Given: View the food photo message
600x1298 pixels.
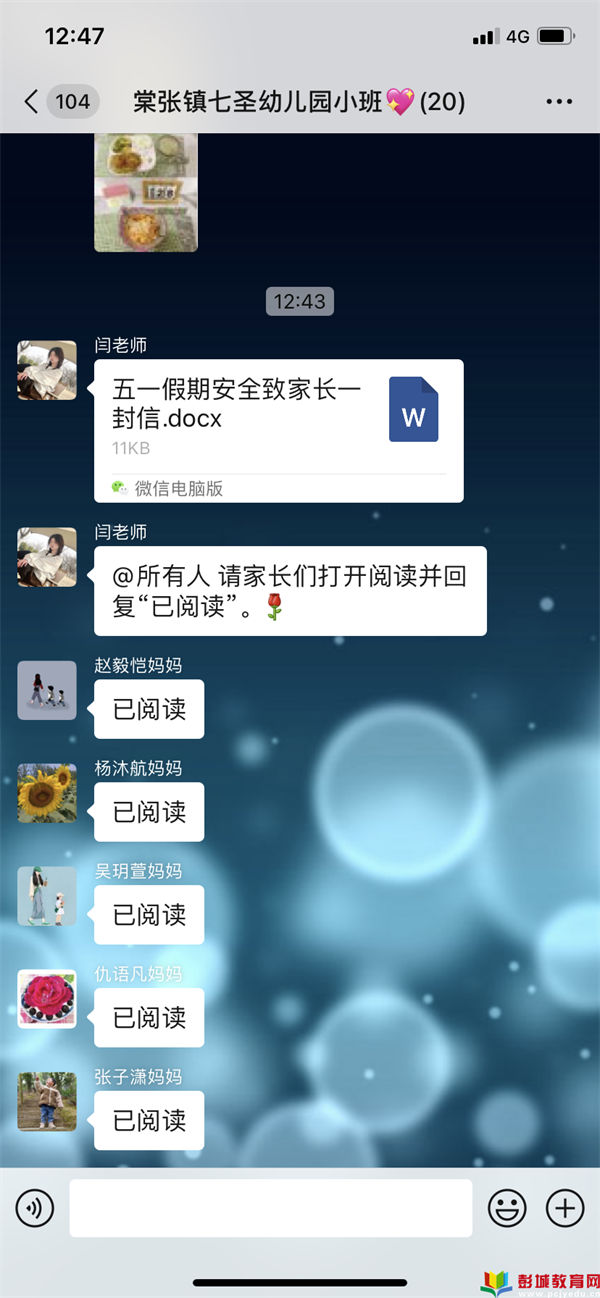Looking at the screenshot, I should pyautogui.click(x=146, y=192).
